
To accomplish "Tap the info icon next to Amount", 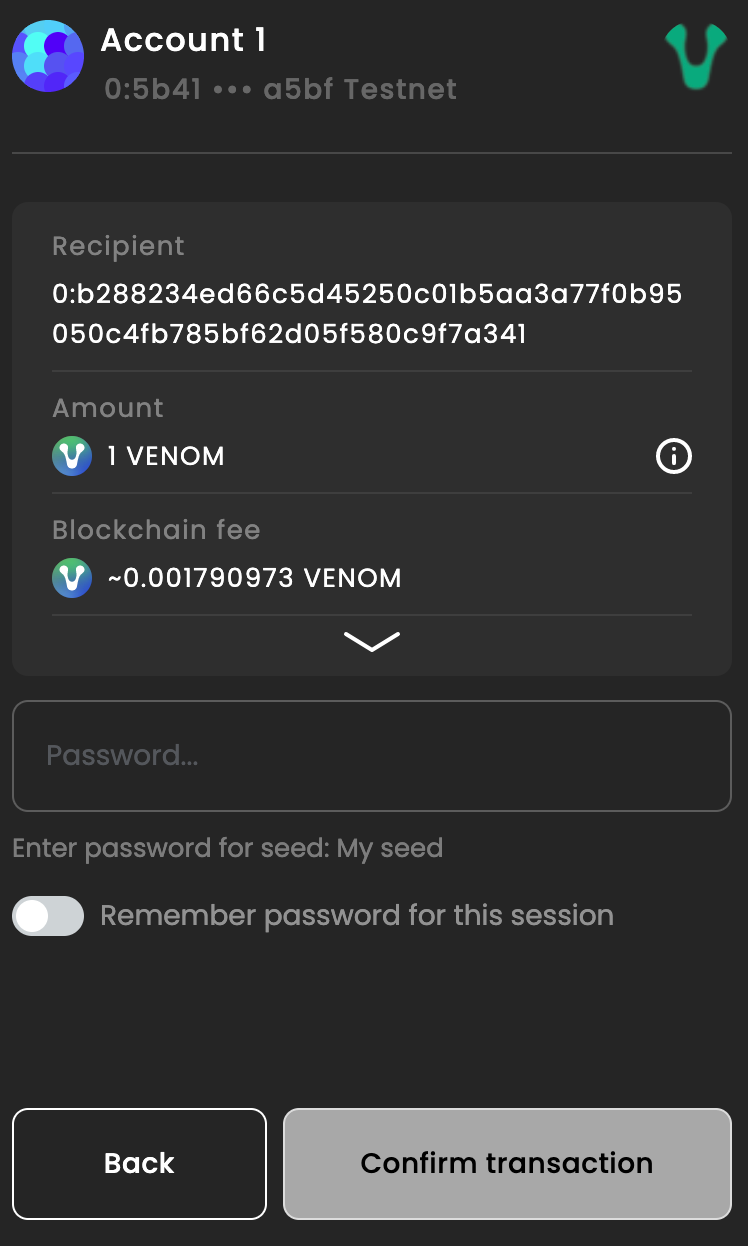I will pos(673,457).
